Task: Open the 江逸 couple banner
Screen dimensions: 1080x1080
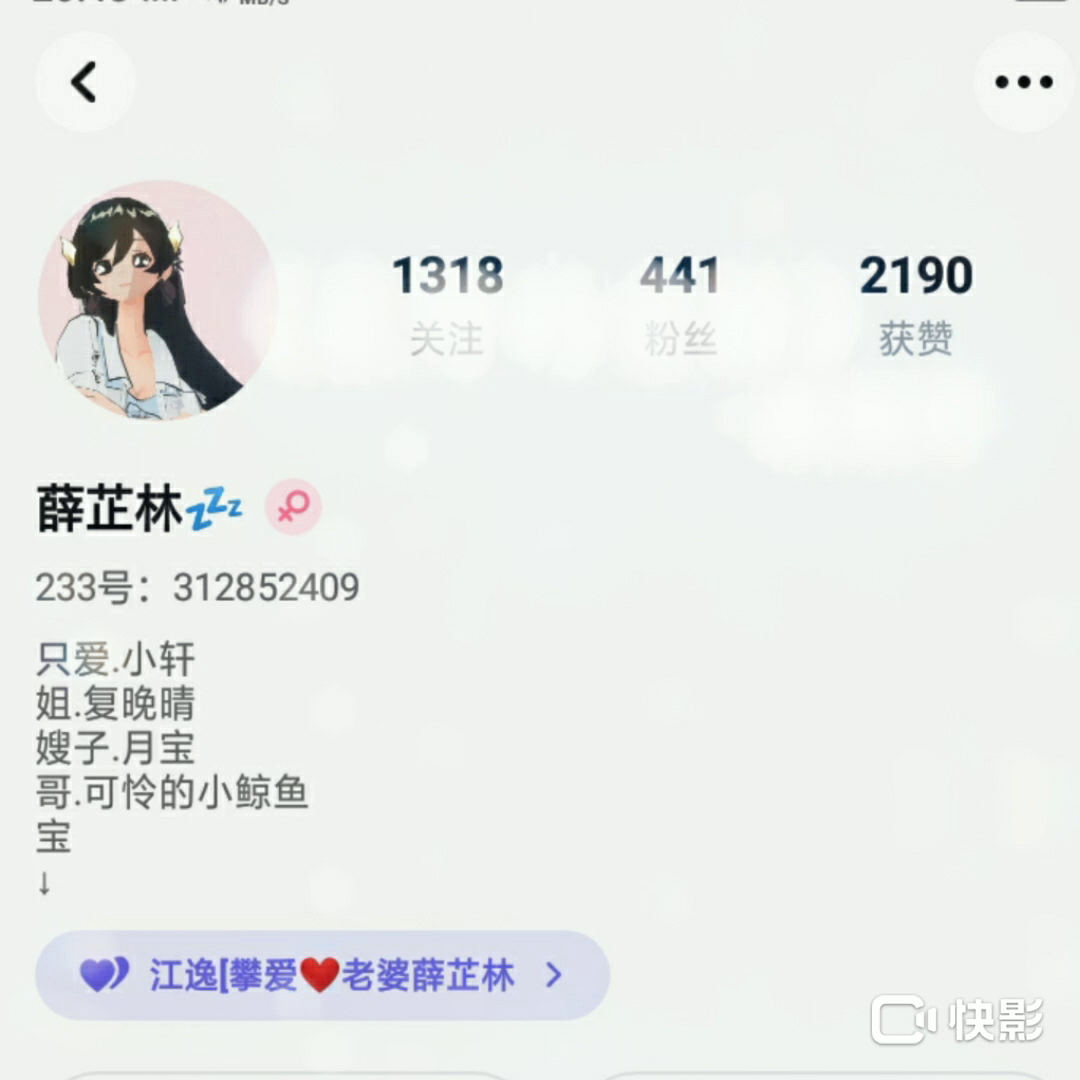Action: [x=322, y=975]
